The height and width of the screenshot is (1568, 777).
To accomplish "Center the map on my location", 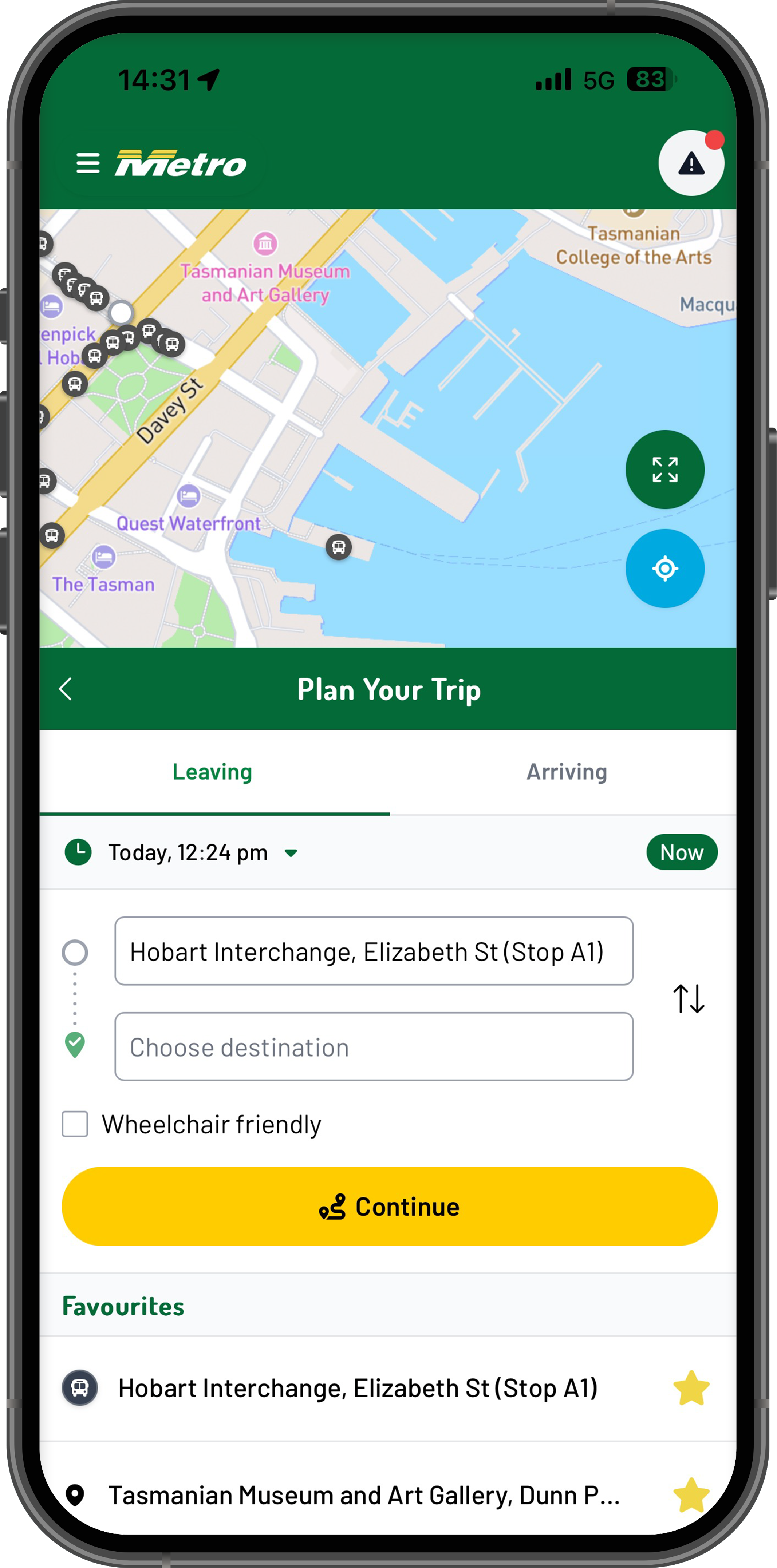I will [664, 568].
